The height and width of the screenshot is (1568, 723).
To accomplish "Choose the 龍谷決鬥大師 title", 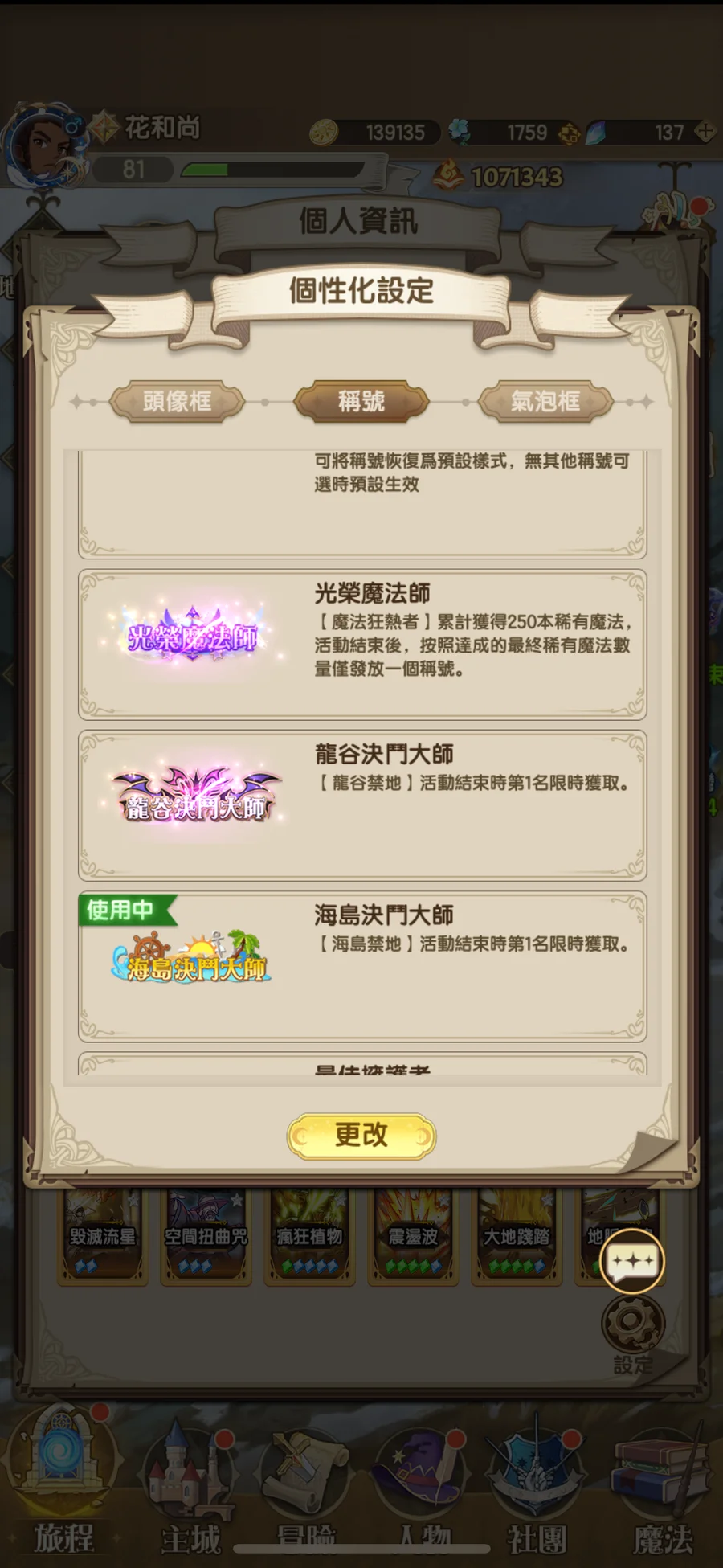I will (x=362, y=804).
